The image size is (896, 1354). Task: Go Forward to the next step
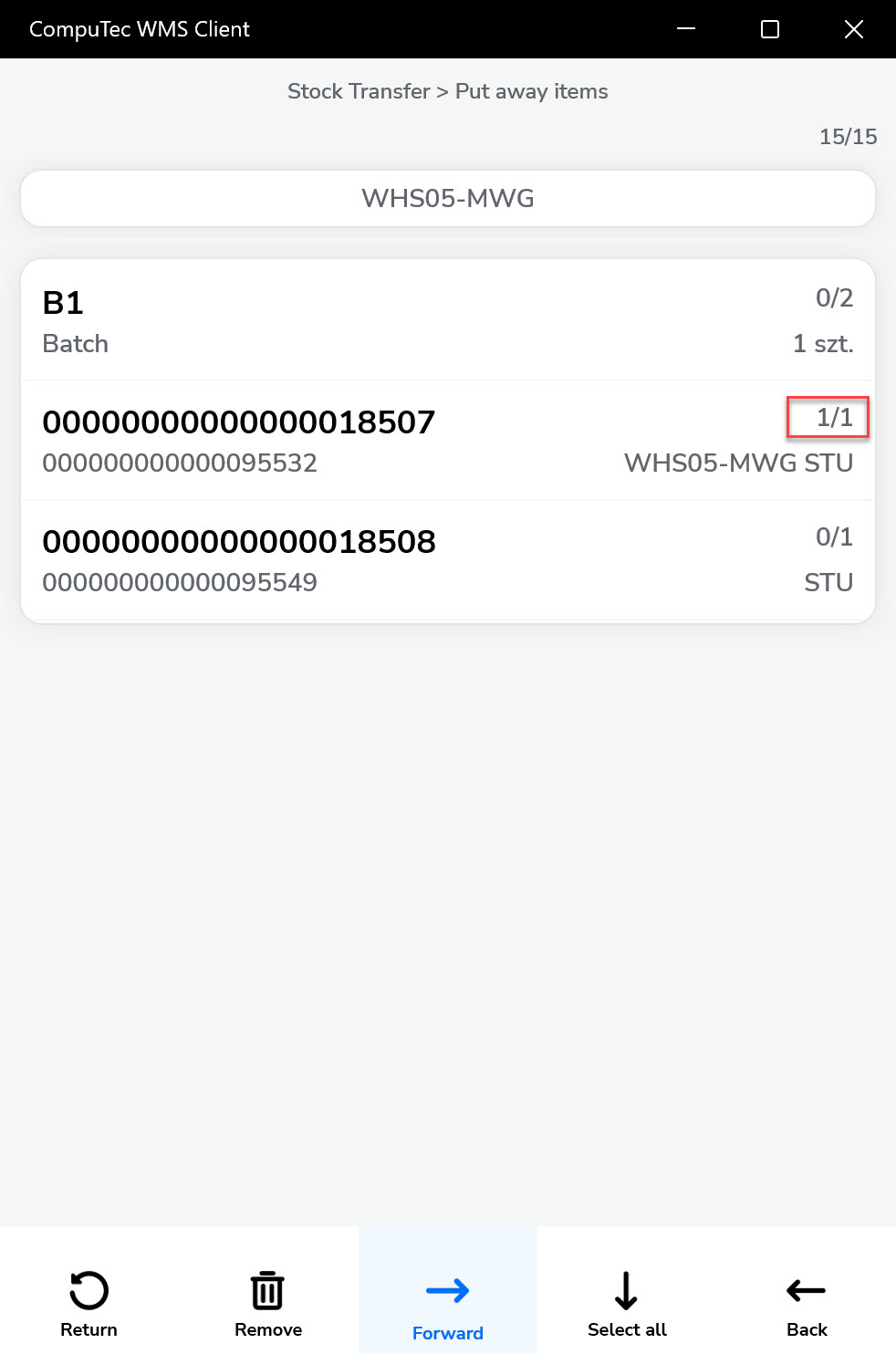[x=447, y=1303]
